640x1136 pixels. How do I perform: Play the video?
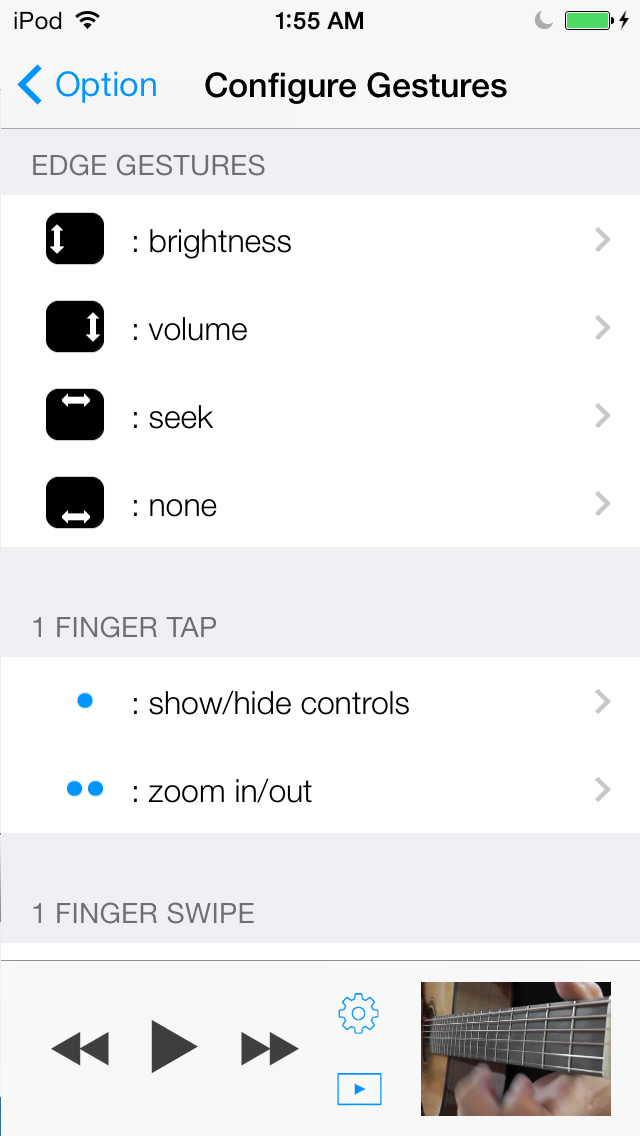[x=173, y=1047]
